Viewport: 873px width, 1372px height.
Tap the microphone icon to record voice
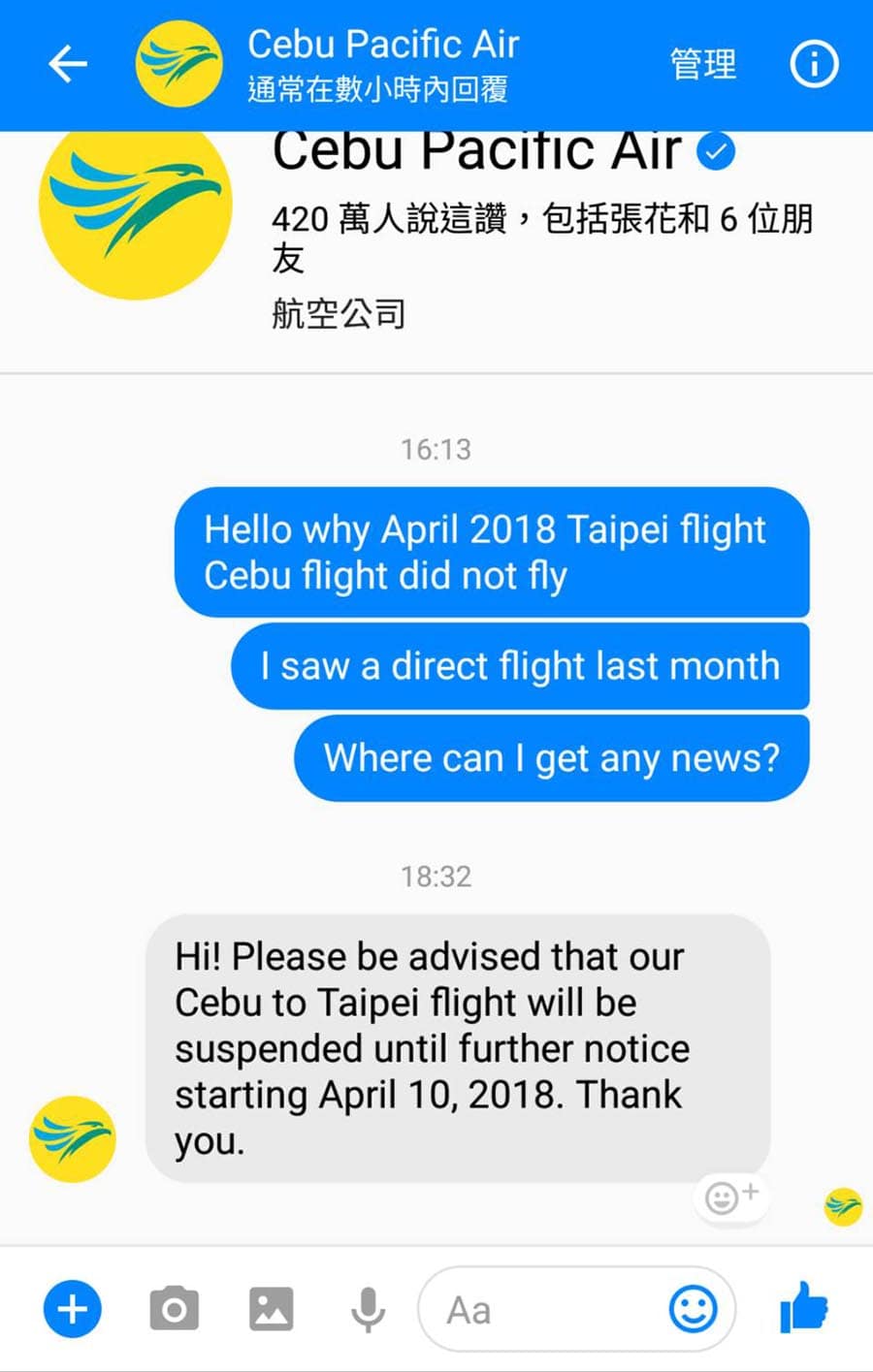tap(367, 1308)
